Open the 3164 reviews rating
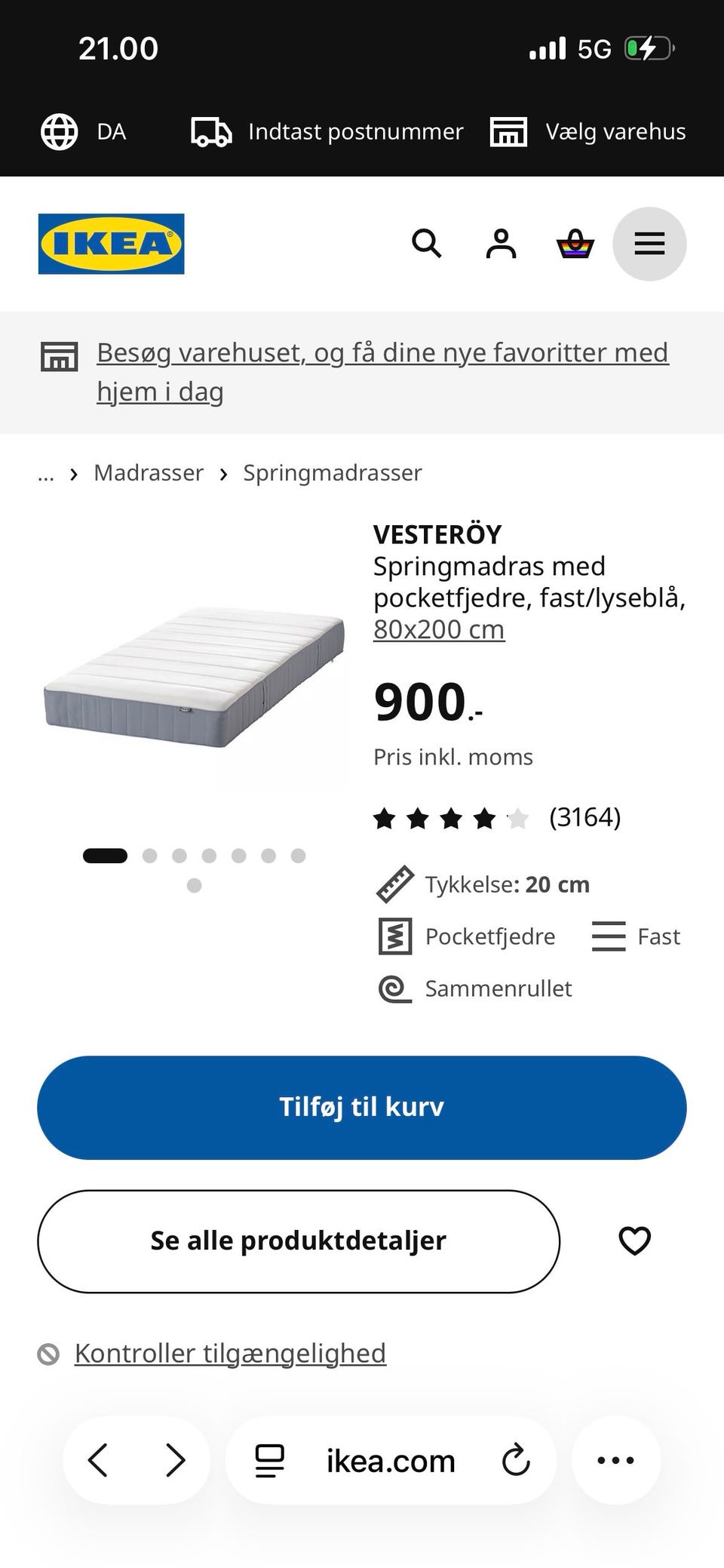 click(497, 817)
